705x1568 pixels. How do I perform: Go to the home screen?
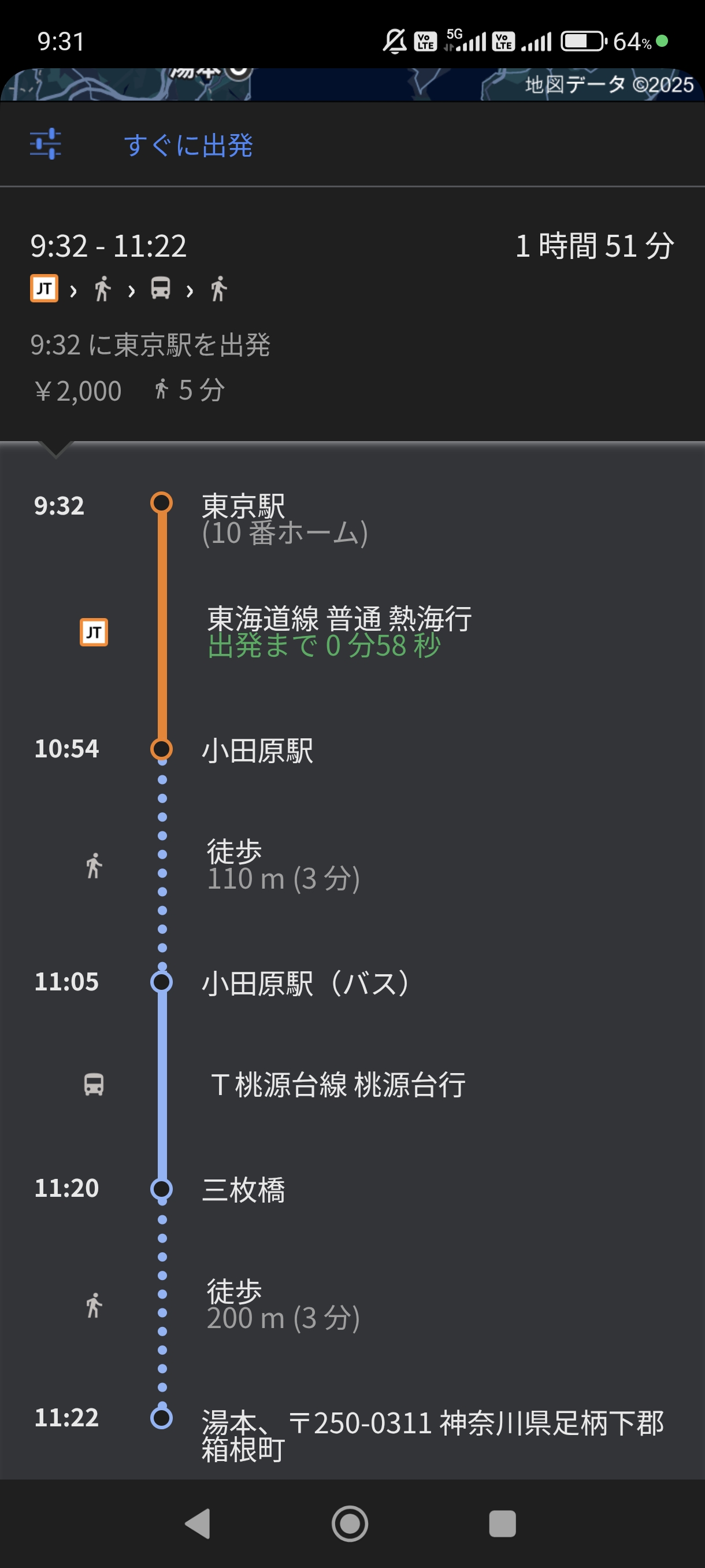[350, 1523]
